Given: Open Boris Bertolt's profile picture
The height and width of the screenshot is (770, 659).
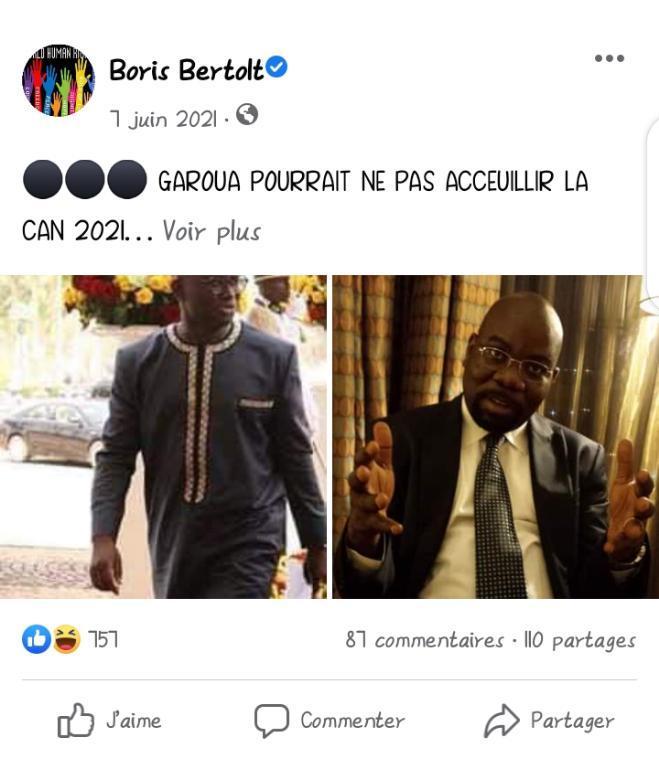Looking at the screenshot, I should (x=58, y=80).
